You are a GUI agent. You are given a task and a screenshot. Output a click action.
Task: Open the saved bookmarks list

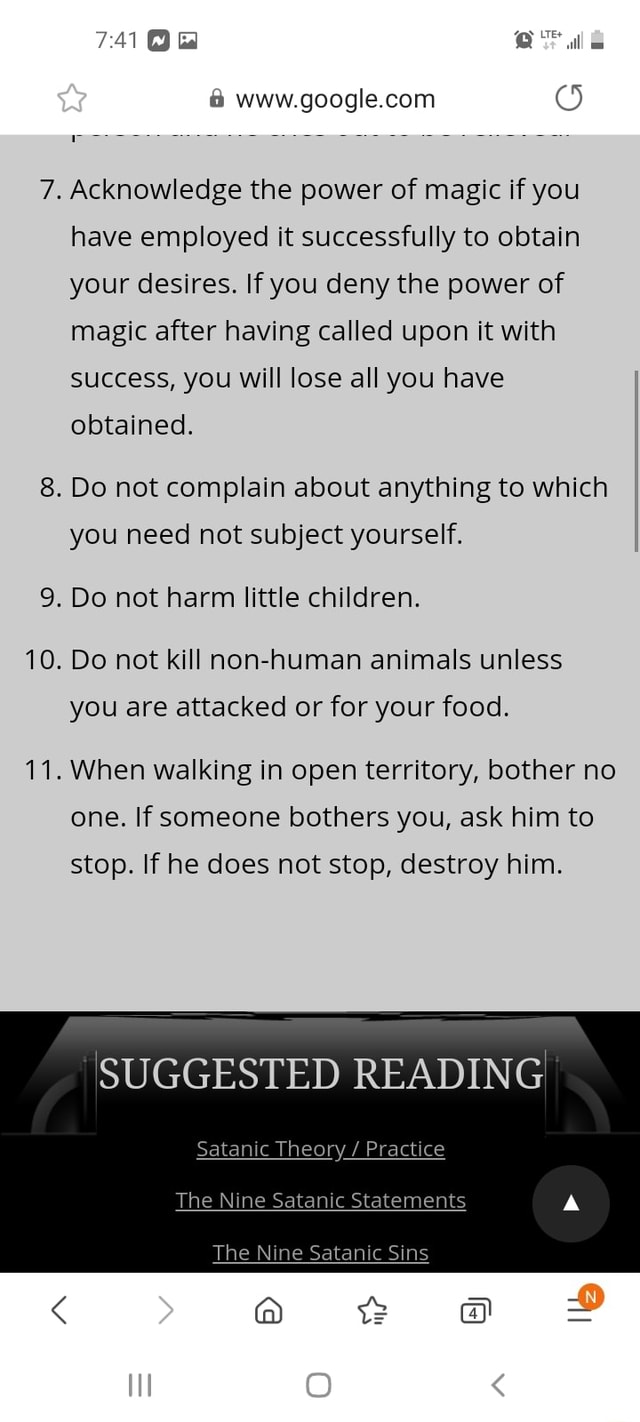click(x=372, y=1310)
